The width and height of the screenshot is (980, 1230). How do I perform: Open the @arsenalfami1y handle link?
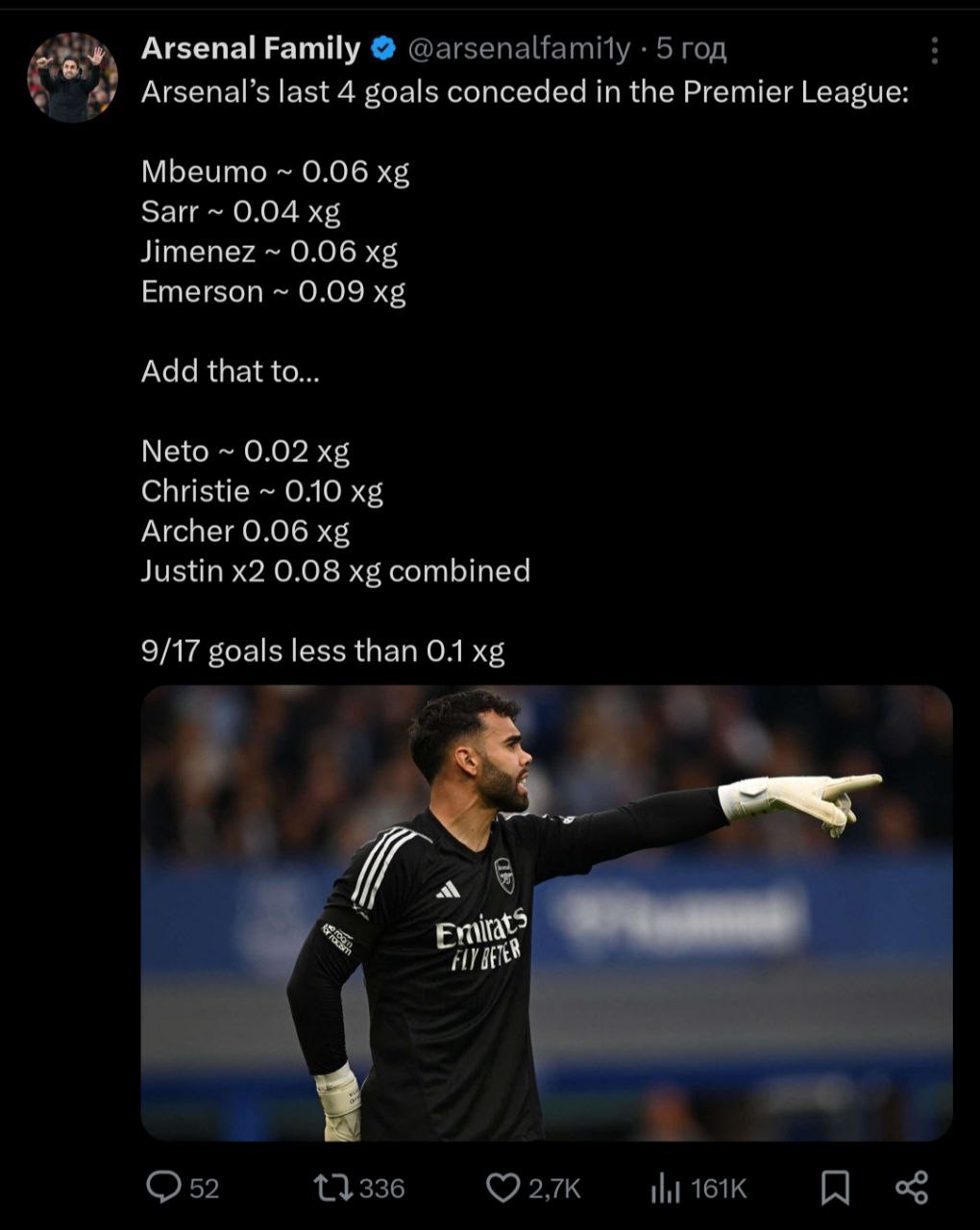(519, 48)
